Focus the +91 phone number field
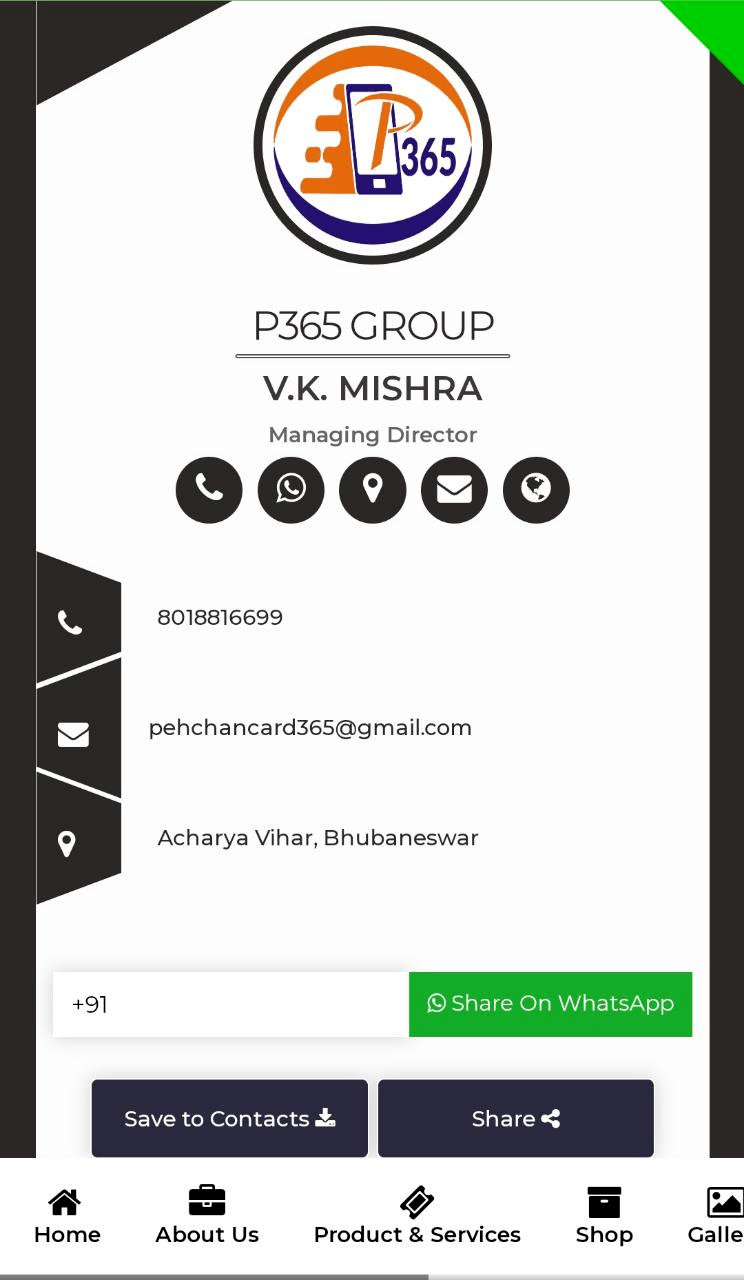This screenshot has height=1280, width=744. click(x=231, y=1004)
